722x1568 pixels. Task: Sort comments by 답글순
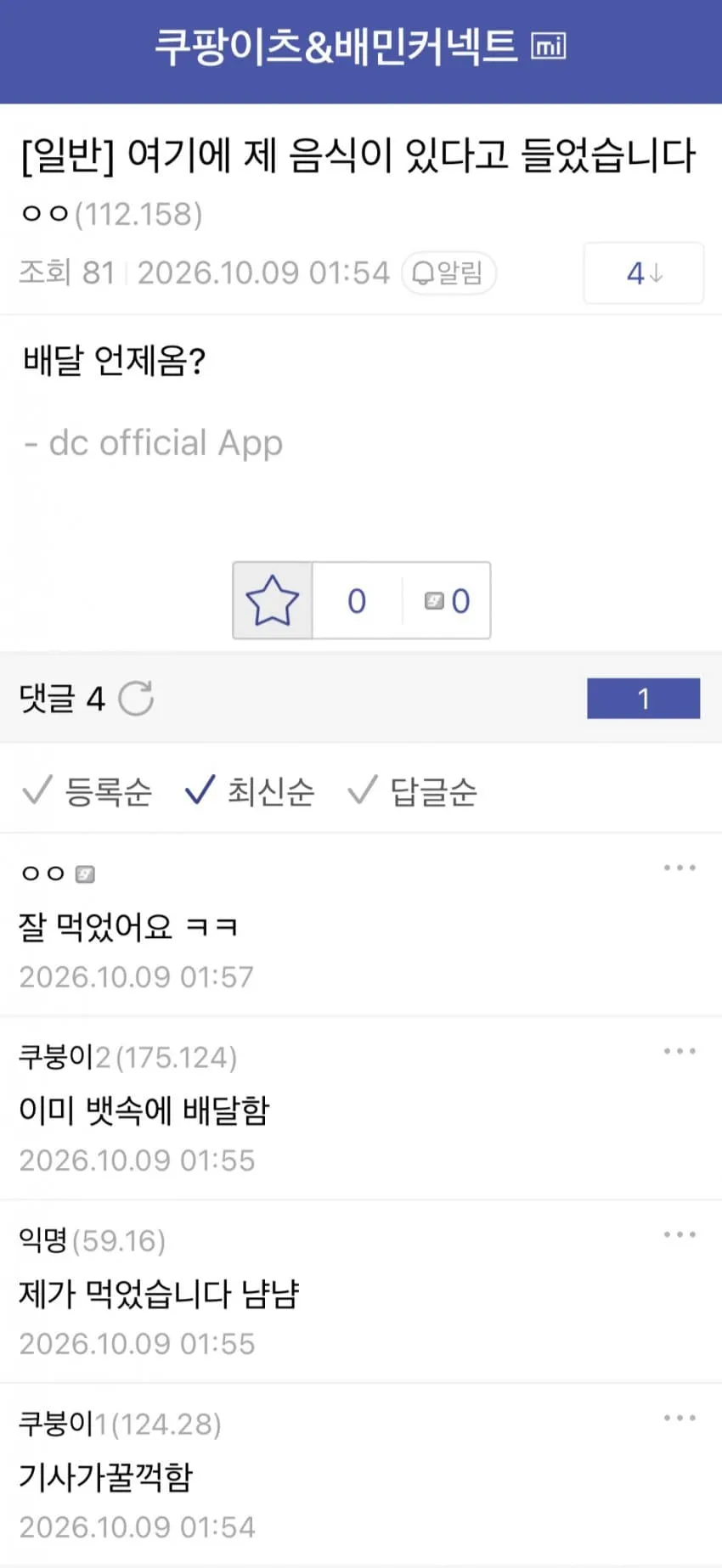[x=413, y=791]
